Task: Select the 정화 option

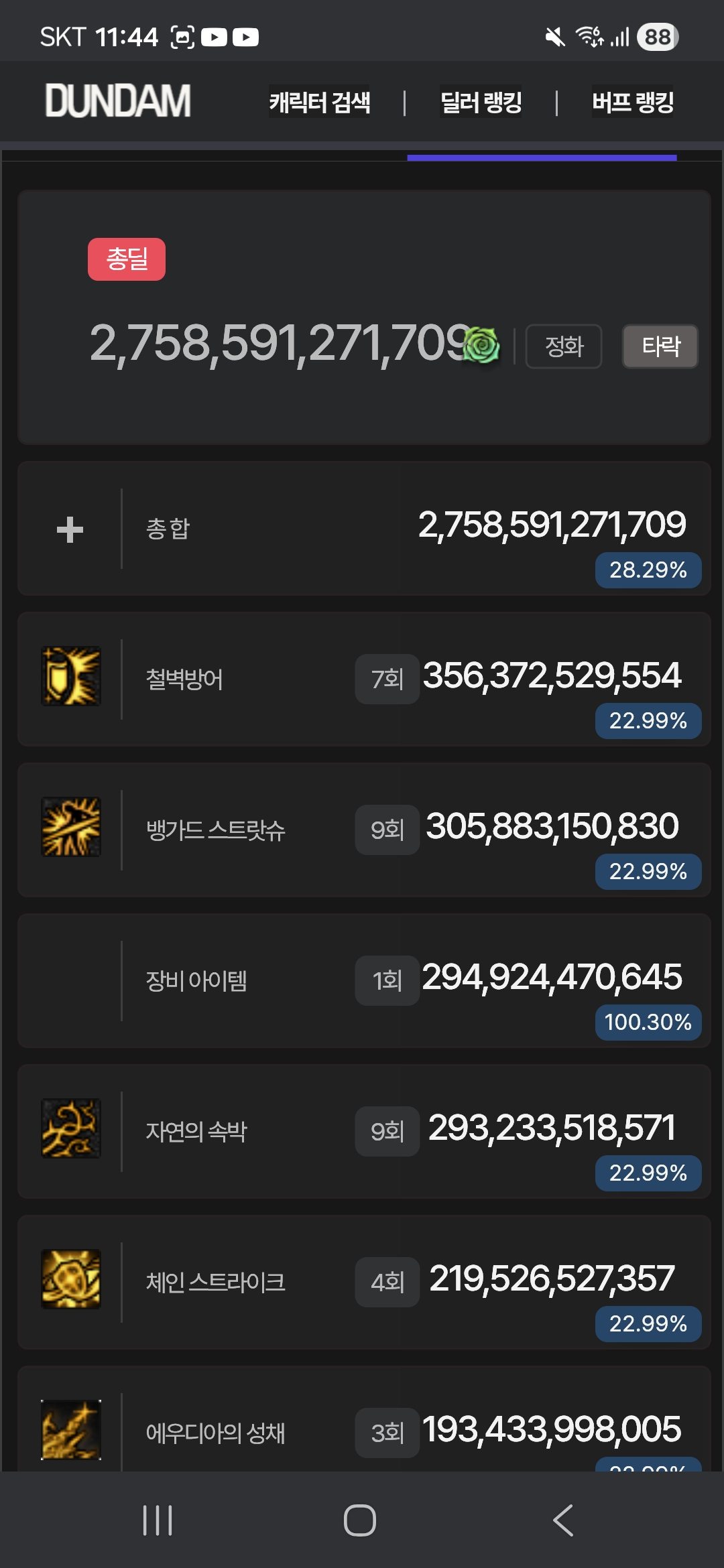Action: (564, 346)
